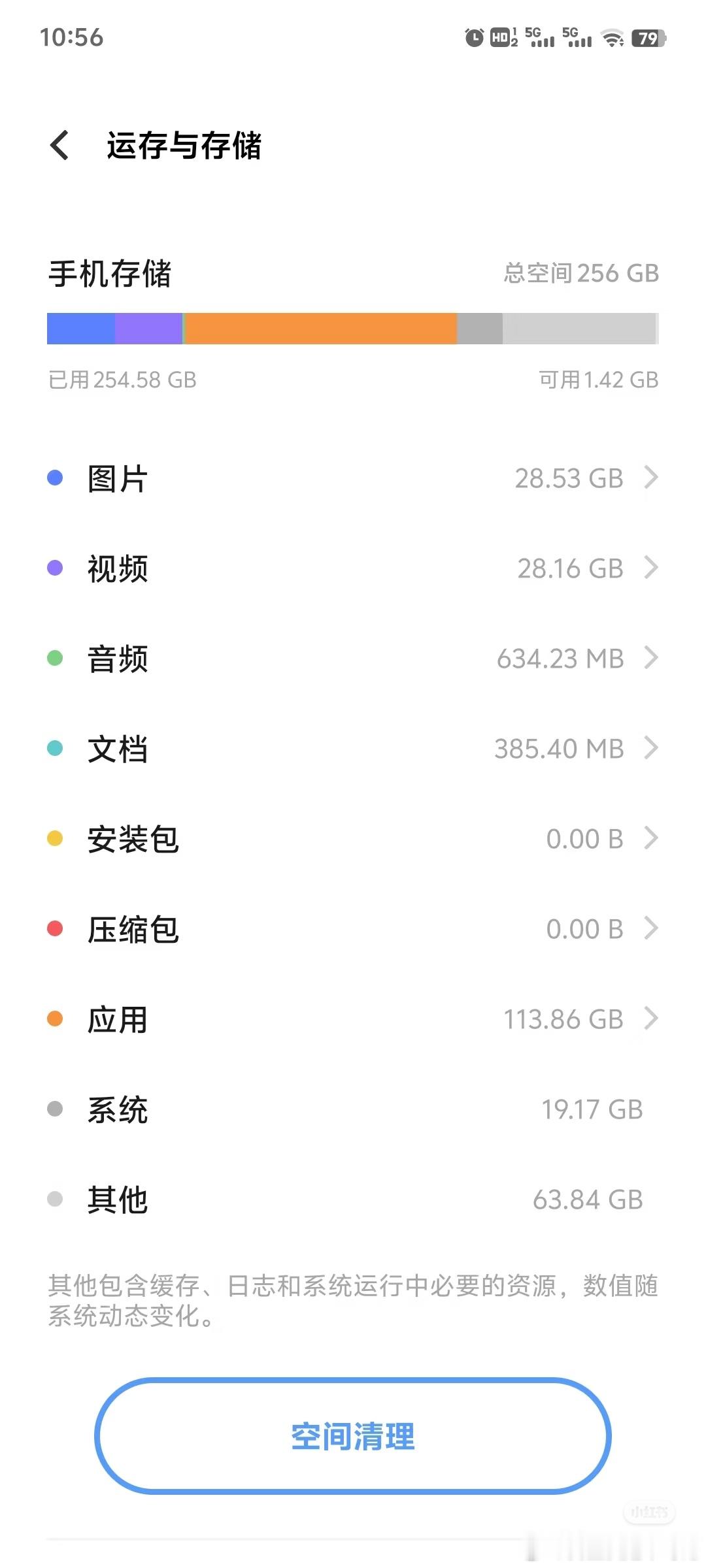The height and width of the screenshot is (1568, 706).
Task: Open the 视频 storage row
Action: 353,568
